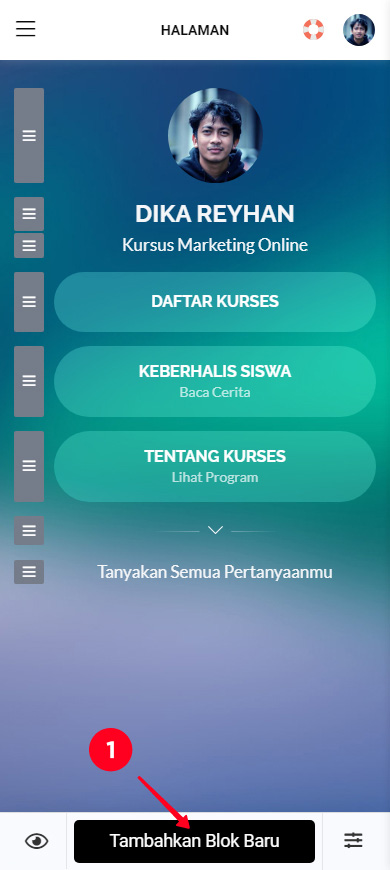Select the TENTANG KURSES block
Screen dimensions: 390x870
(x=215, y=466)
